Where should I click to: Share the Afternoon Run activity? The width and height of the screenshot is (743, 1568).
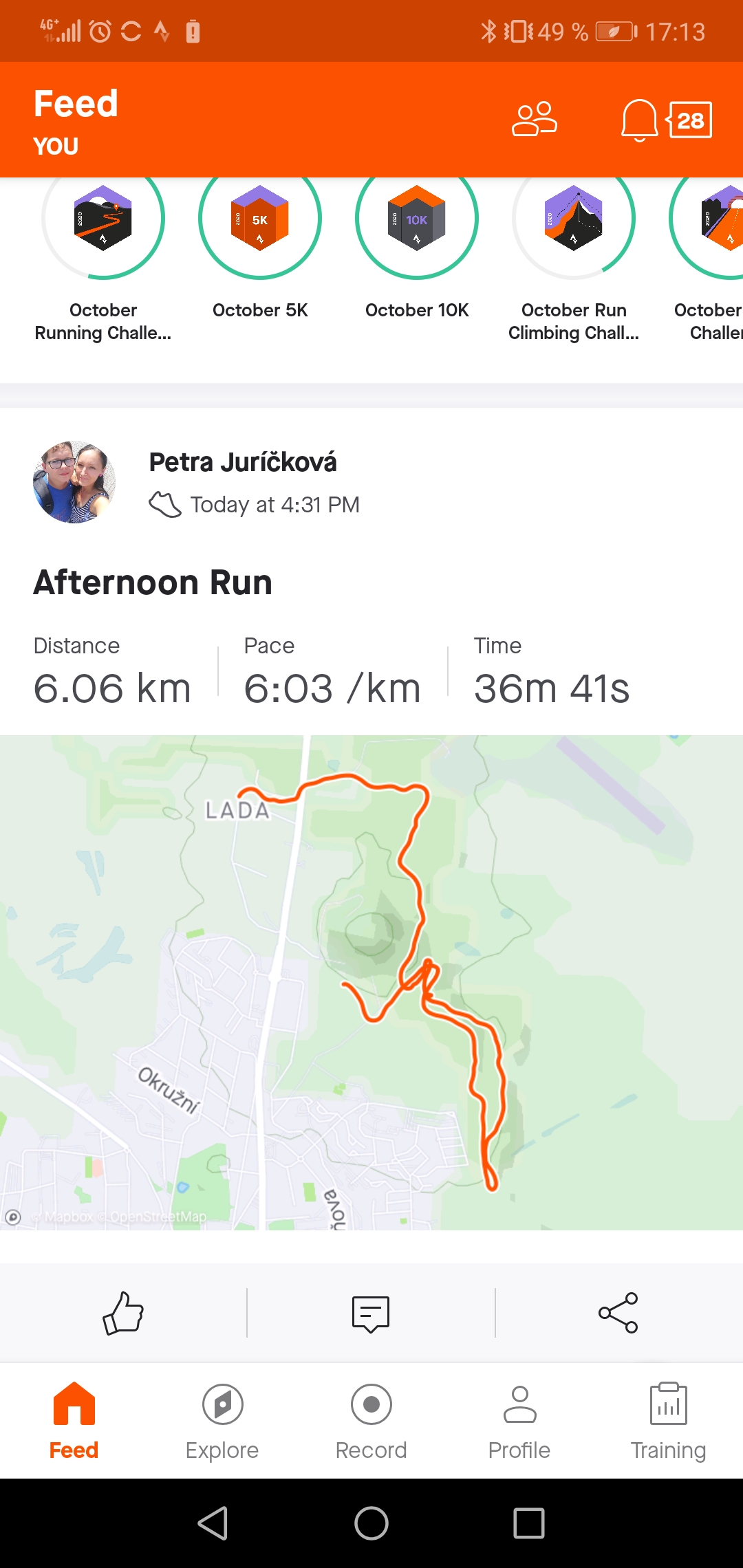[618, 1313]
